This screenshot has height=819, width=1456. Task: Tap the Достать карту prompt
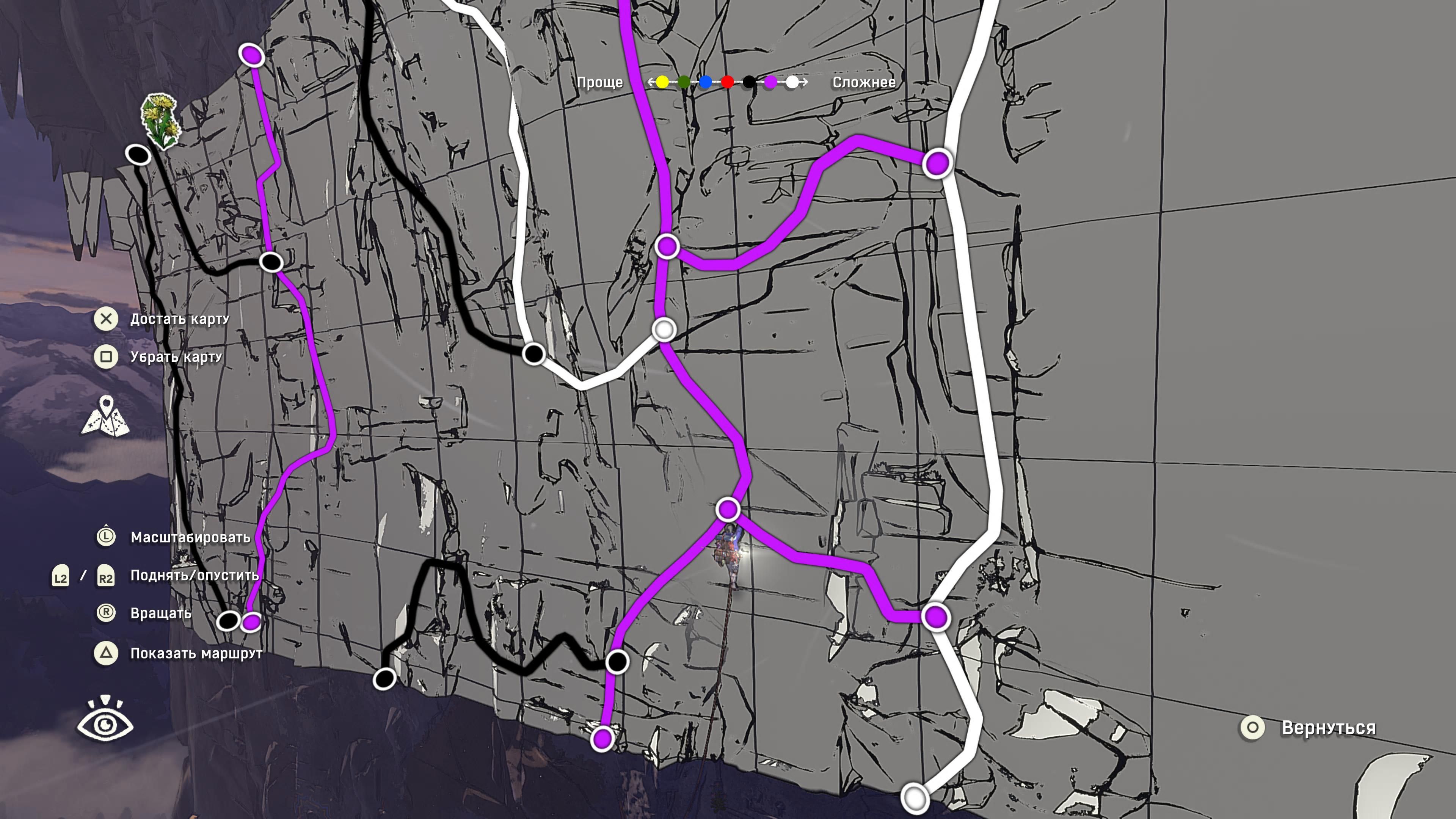point(163,319)
